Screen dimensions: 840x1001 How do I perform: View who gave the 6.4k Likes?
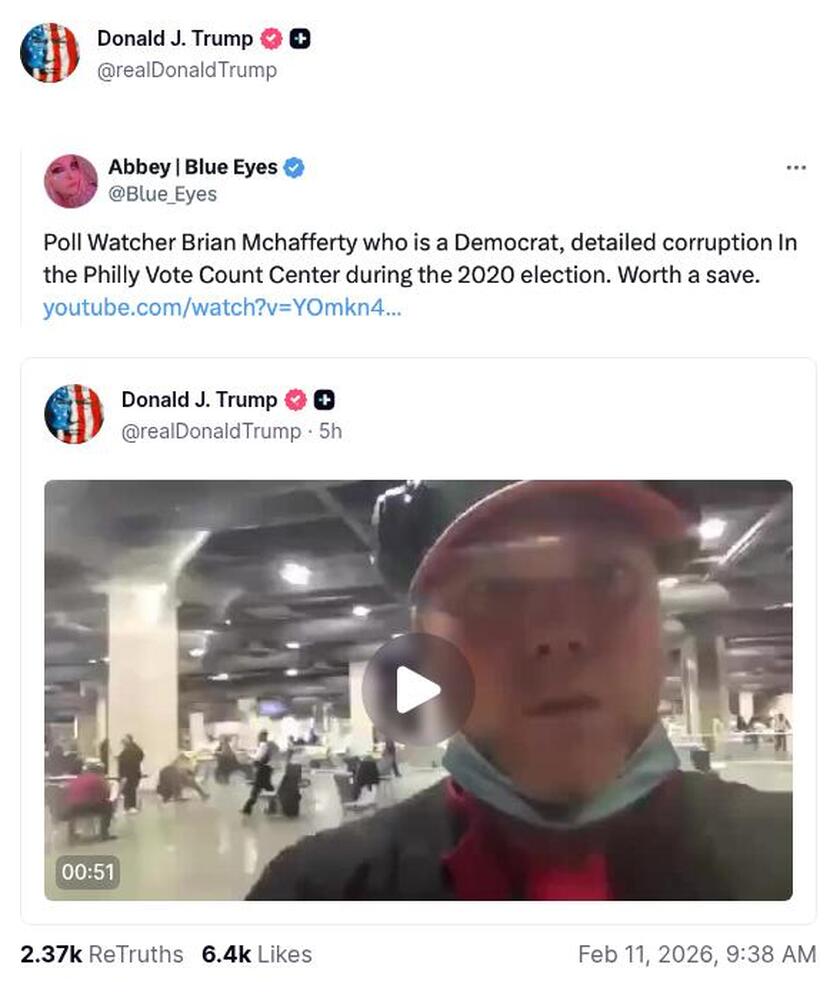click(250, 954)
